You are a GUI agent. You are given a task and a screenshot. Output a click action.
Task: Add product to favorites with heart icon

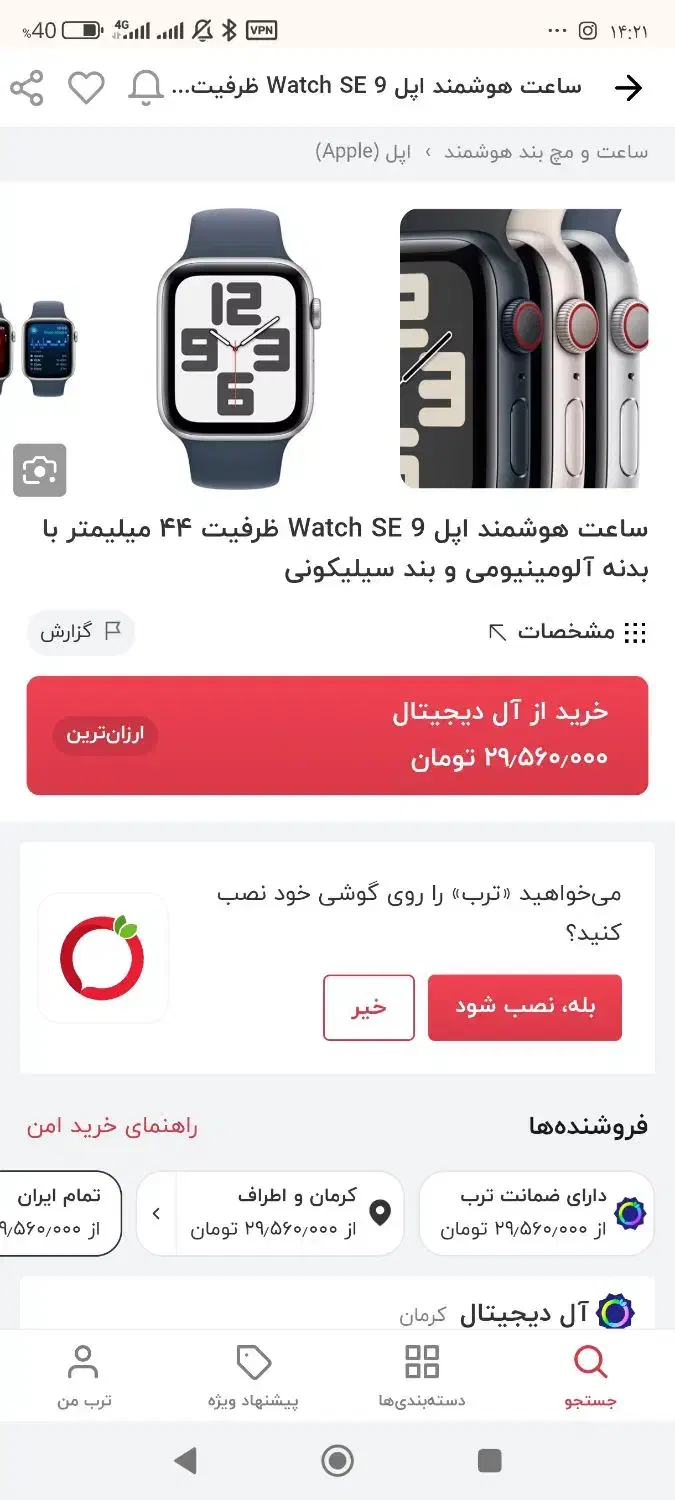point(86,88)
